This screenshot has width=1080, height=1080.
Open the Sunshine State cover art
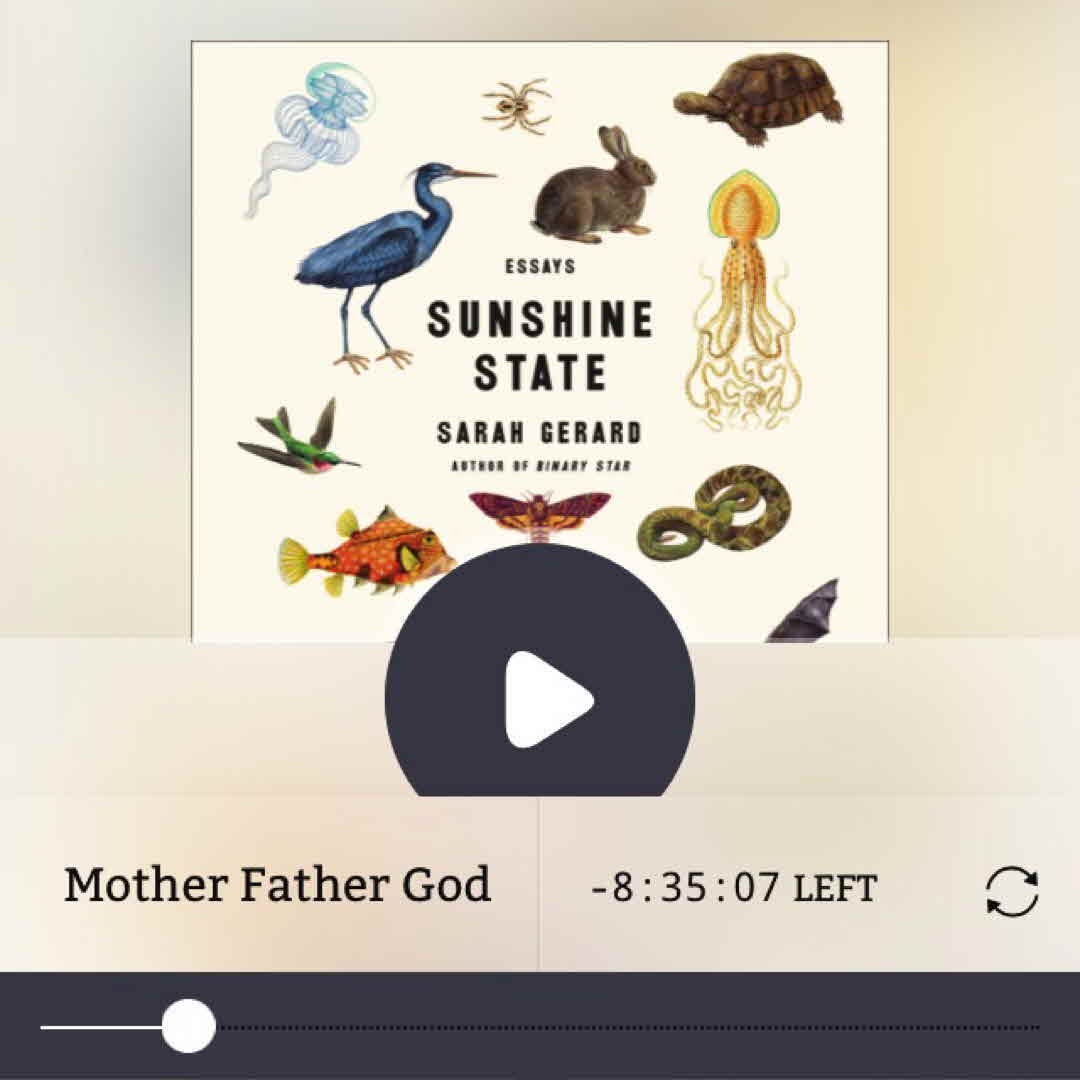(540, 300)
